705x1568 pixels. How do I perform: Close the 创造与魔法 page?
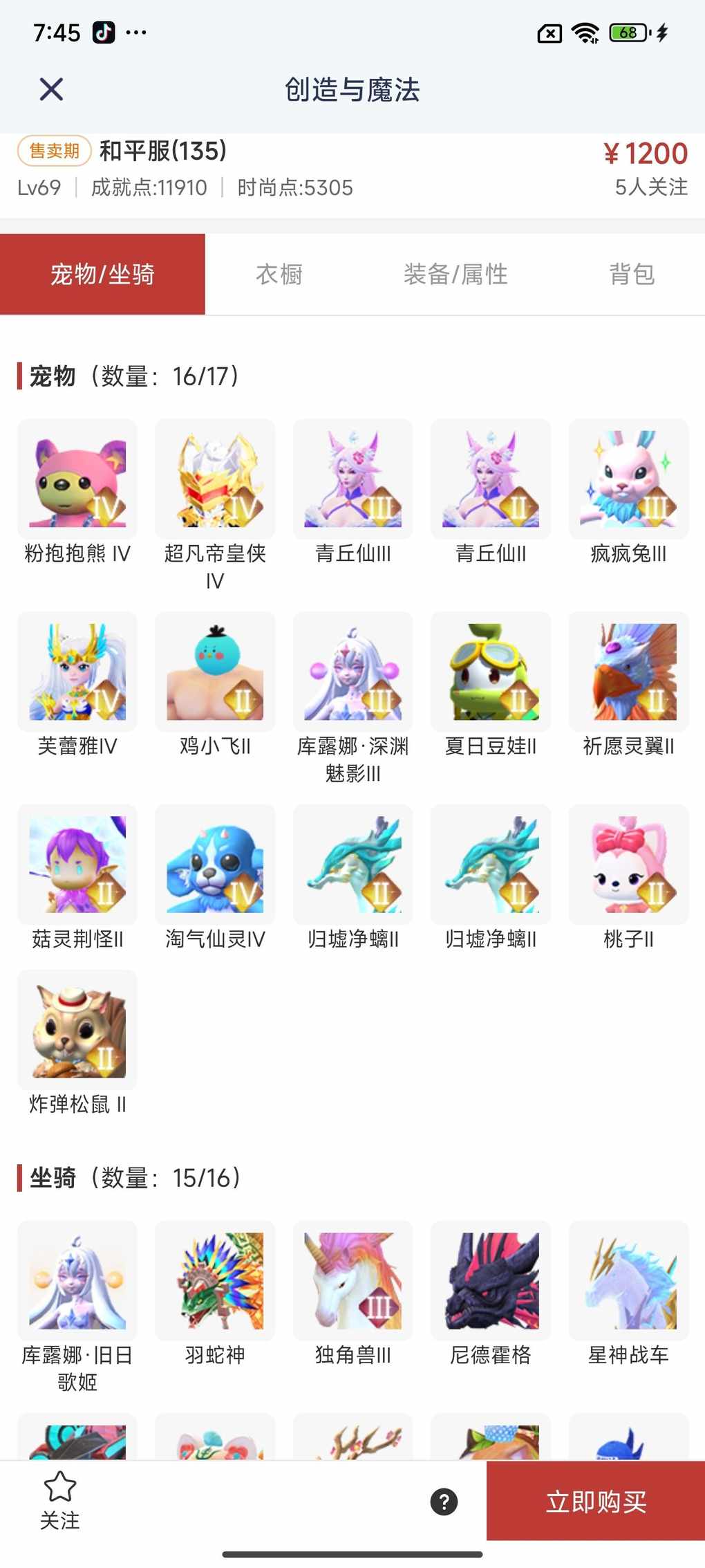pyautogui.click(x=51, y=89)
